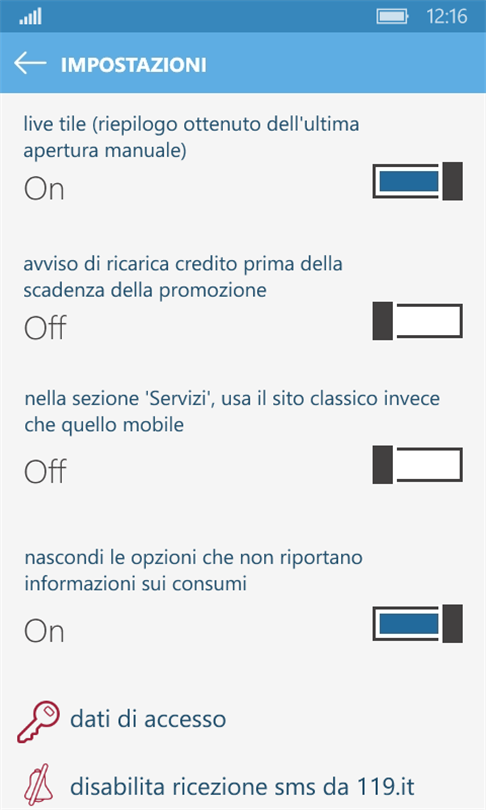Go back using the arrow in header
This screenshot has width=486, height=810.
30,64
